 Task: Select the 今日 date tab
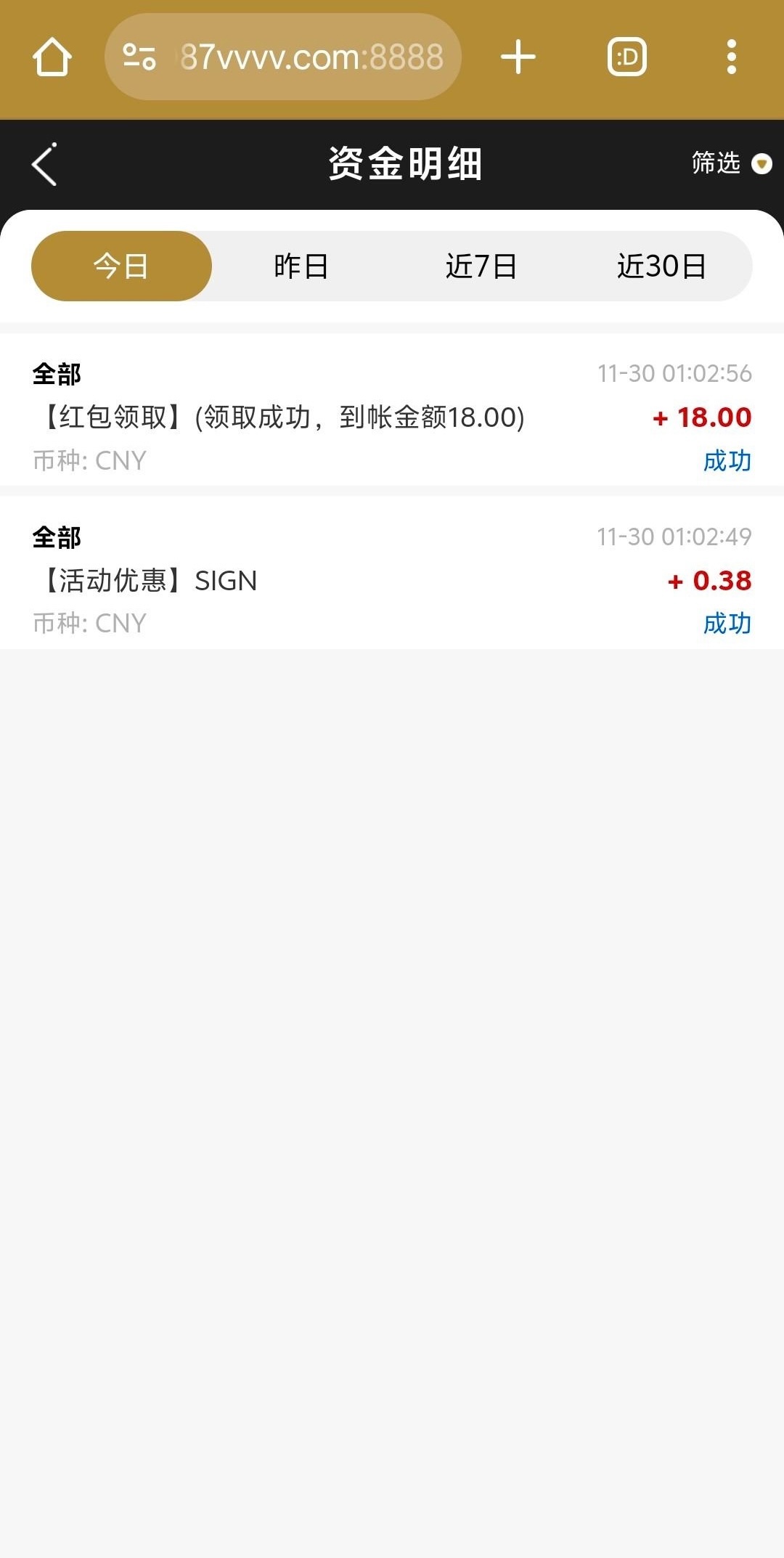click(x=121, y=266)
